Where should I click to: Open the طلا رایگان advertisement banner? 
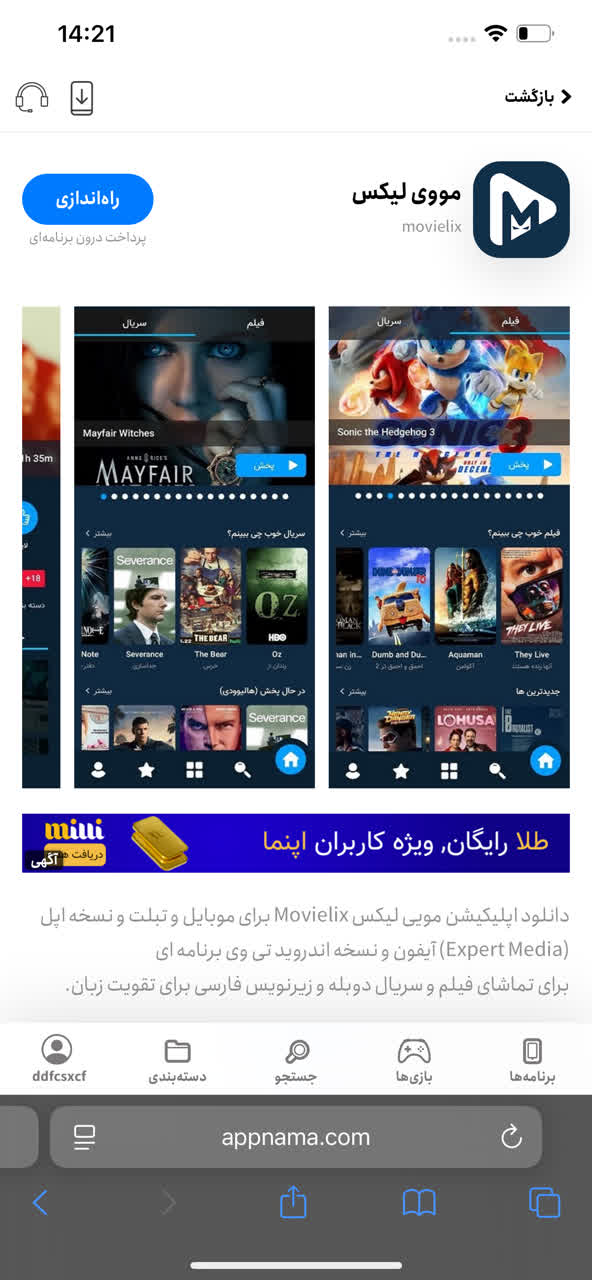click(296, 843)
